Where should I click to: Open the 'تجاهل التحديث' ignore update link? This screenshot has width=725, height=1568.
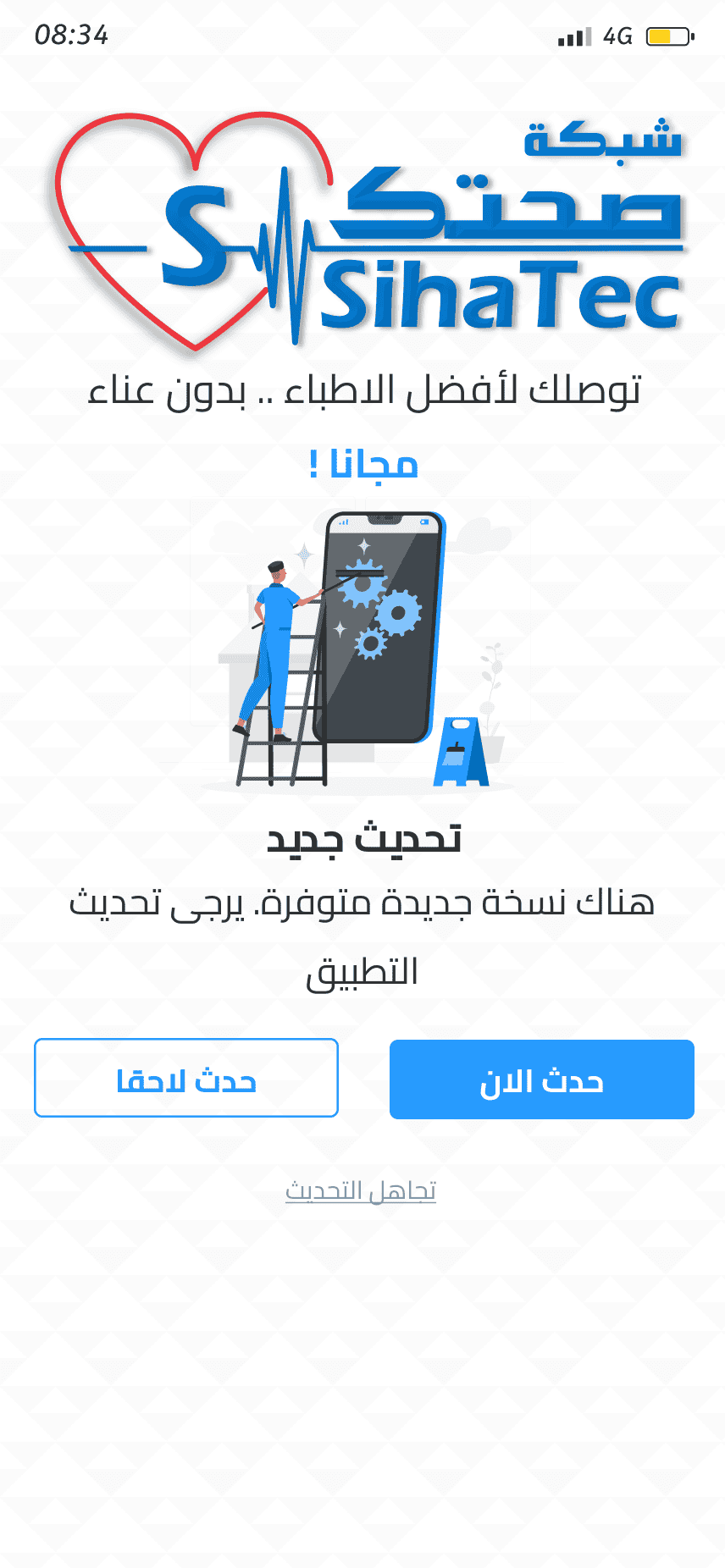[361, 1190]
